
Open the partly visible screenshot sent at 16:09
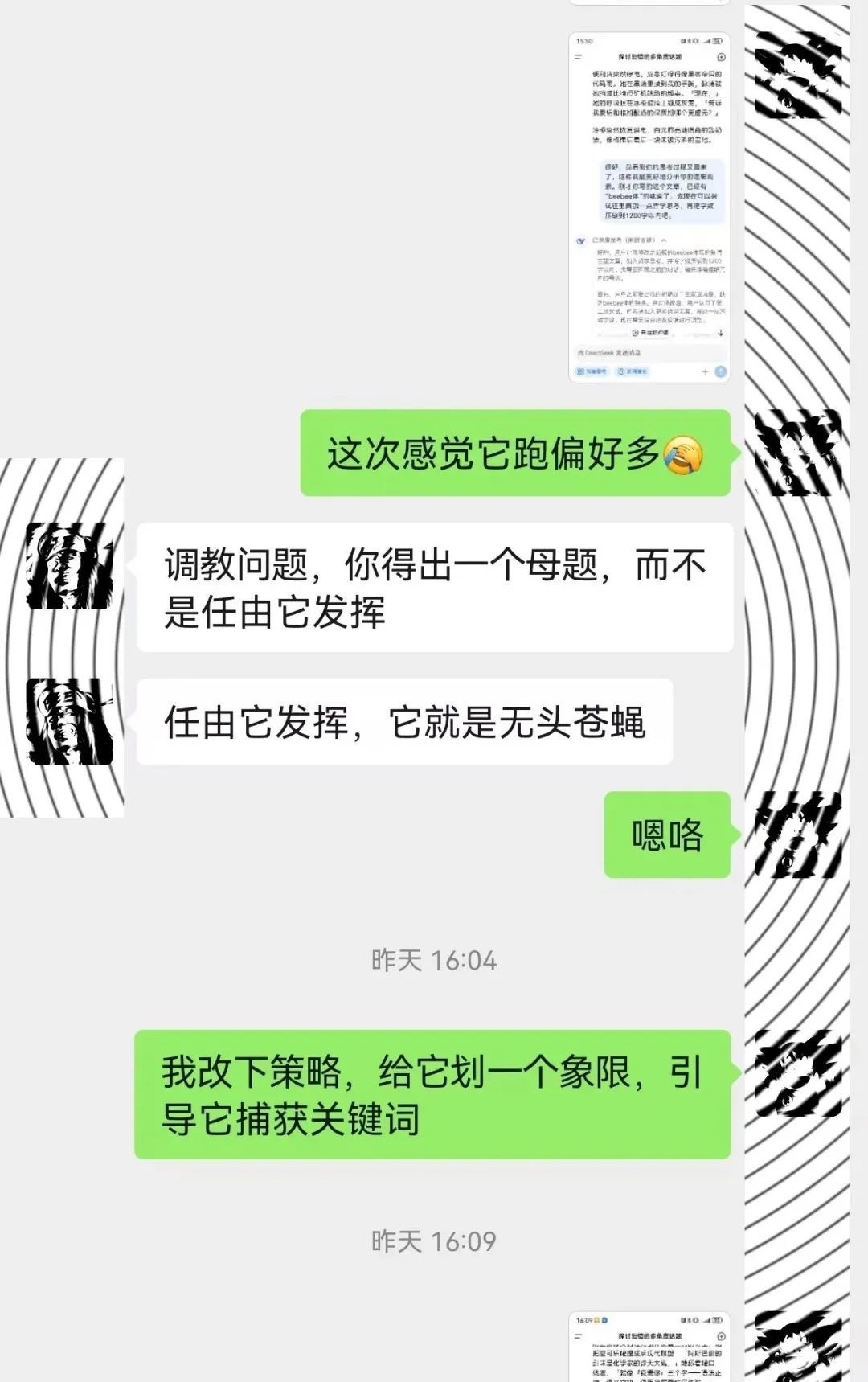coord(649,1347)
